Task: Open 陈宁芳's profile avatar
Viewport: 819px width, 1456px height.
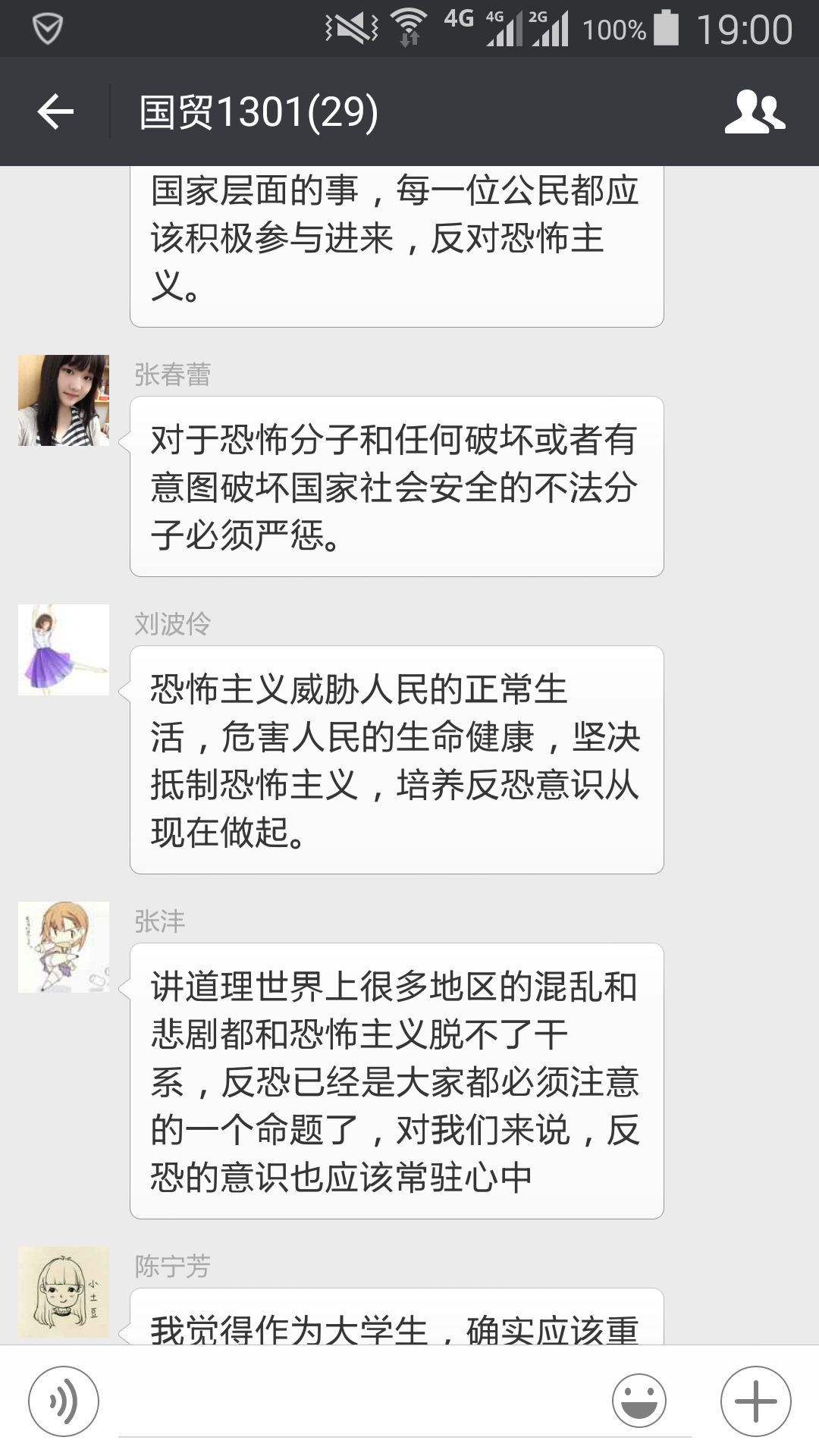Action: [64, 1292]
